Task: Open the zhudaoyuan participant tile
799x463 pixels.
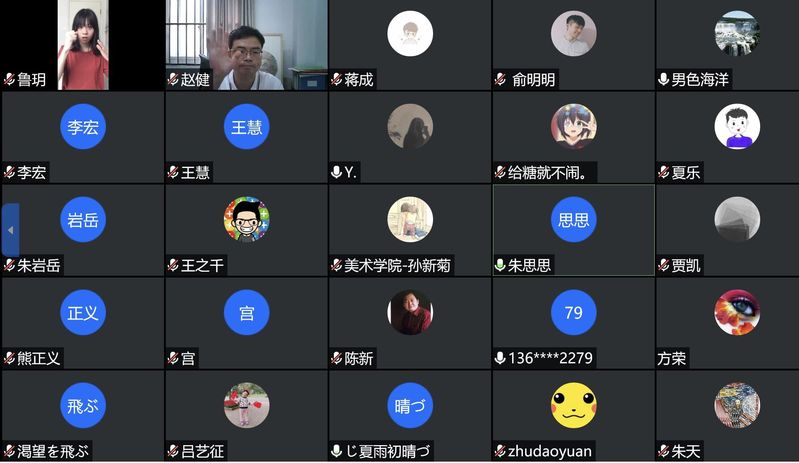Action: pos(573,415)
